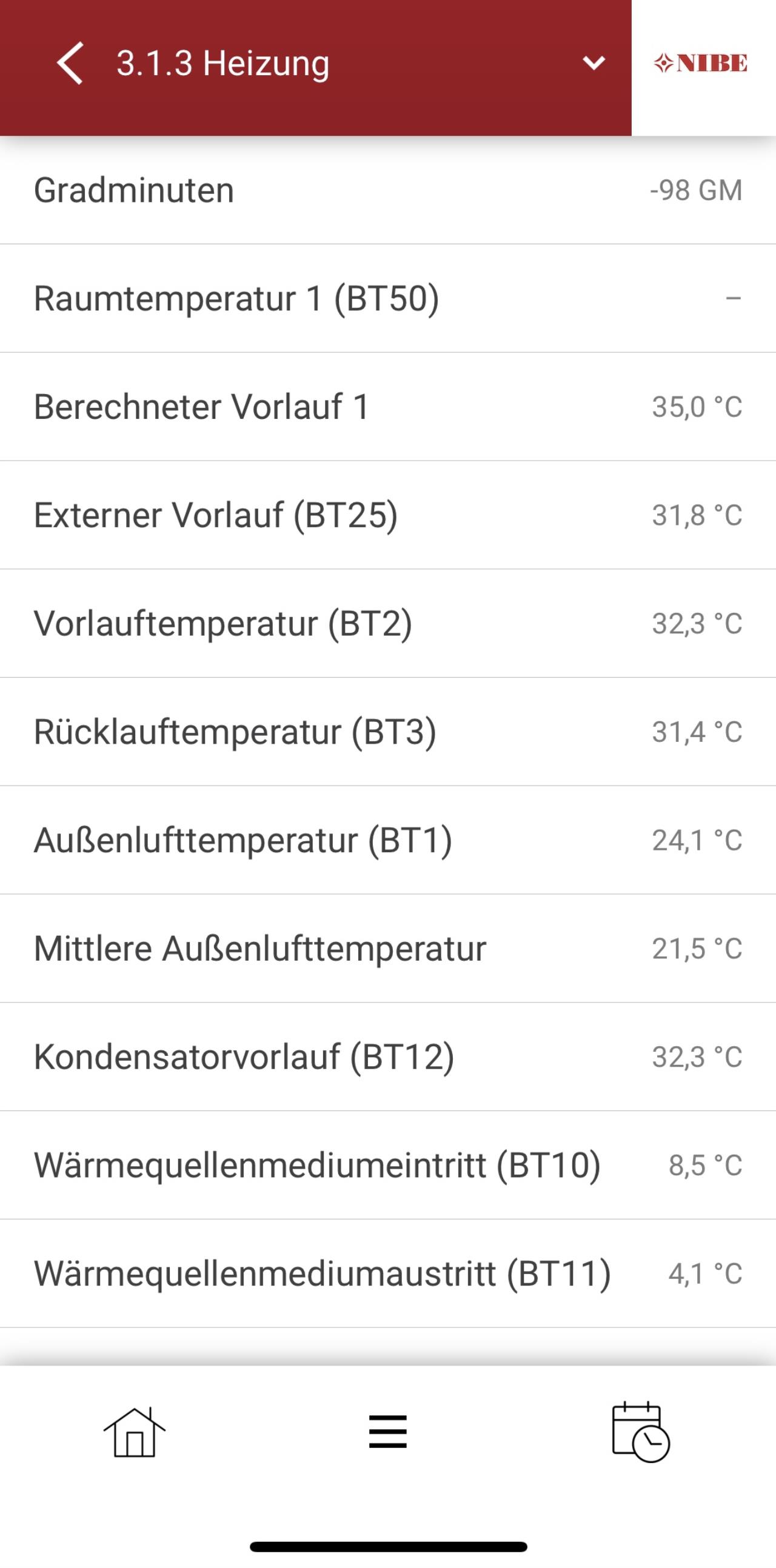Open the home tab in bottom bar
The height and width of the screenshot is (1568, 776).
point(135,1432)
